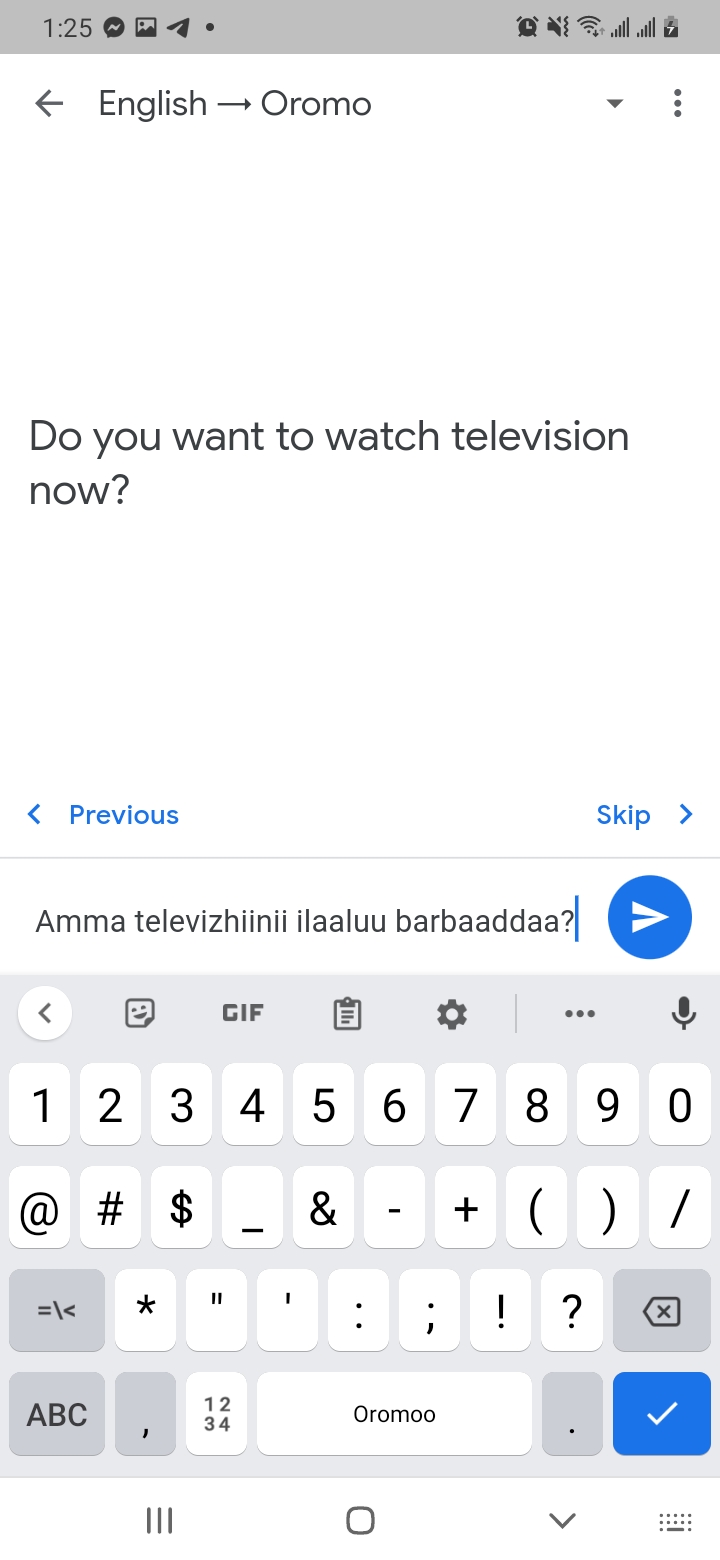Focus the translation text field

[x=305, y=920]
